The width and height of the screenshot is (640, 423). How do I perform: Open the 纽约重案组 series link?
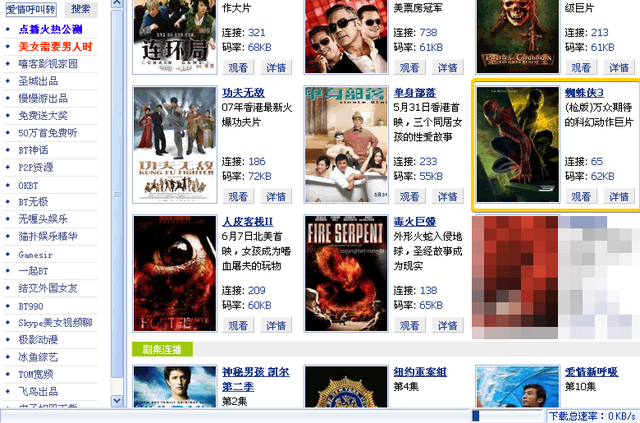(420, 371)
